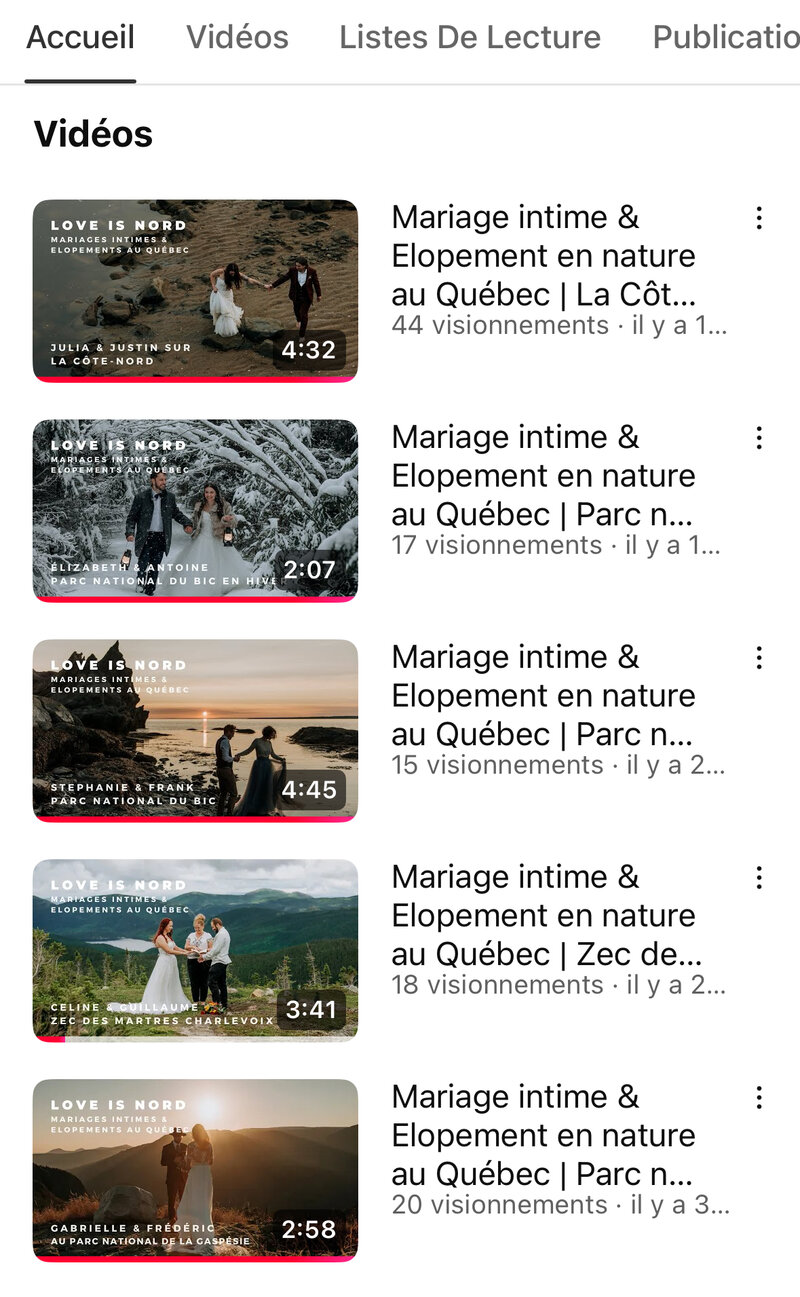
Task: Open overflow menu for 17 visionnements video
Action: coord(759,438)
